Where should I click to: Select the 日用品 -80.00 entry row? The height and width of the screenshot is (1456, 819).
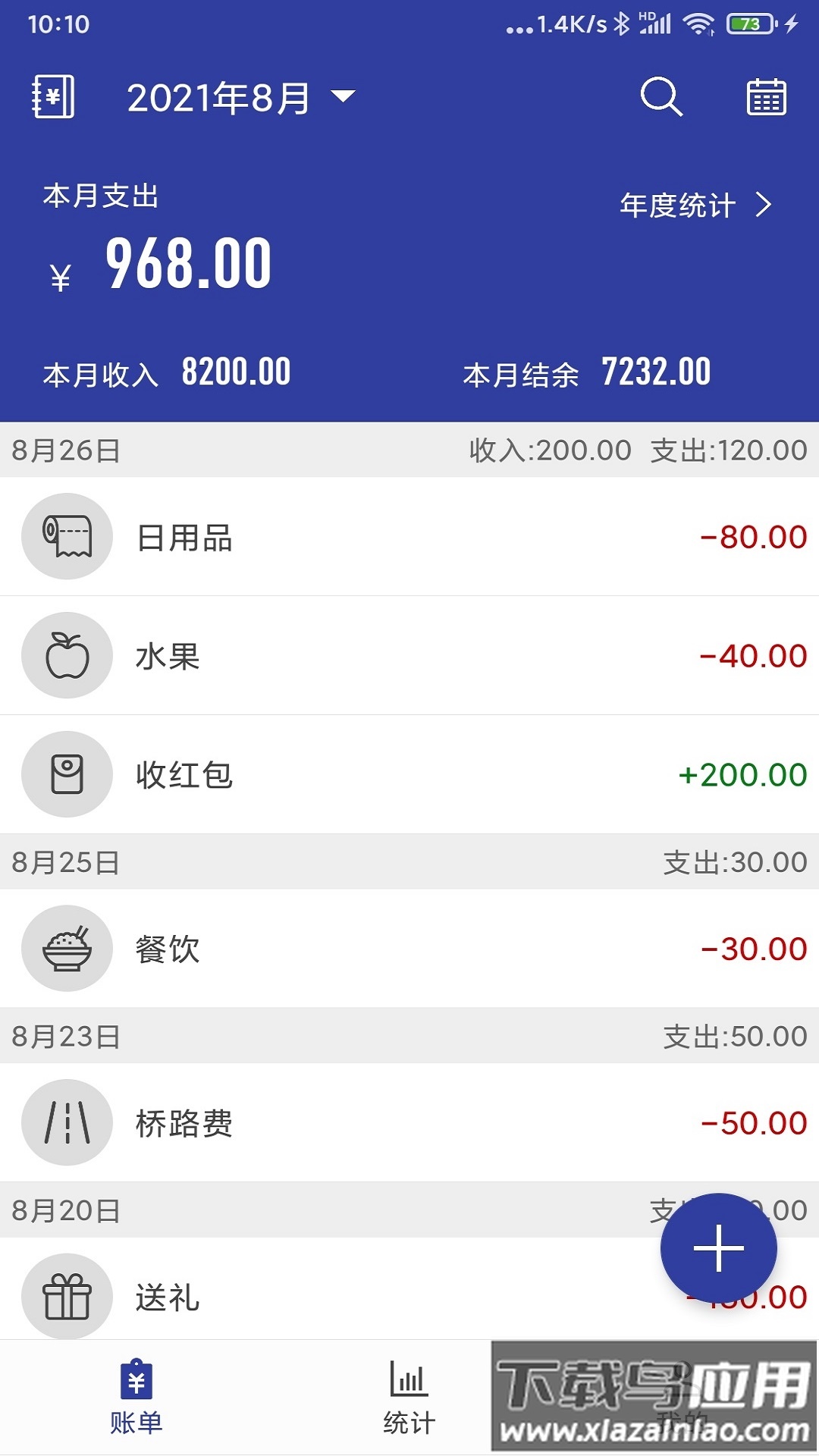click(409, 537)
